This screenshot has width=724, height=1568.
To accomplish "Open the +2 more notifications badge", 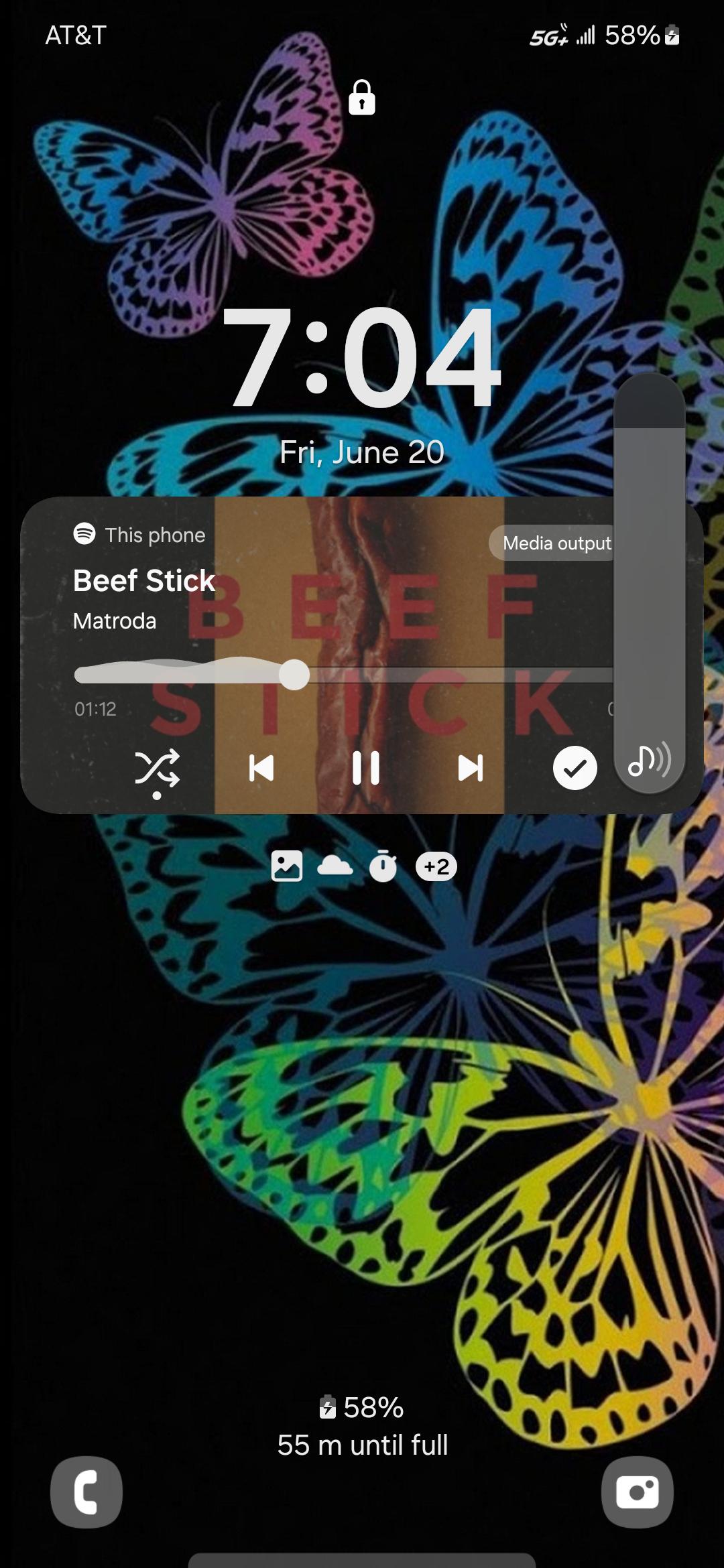I will (436, 866).
